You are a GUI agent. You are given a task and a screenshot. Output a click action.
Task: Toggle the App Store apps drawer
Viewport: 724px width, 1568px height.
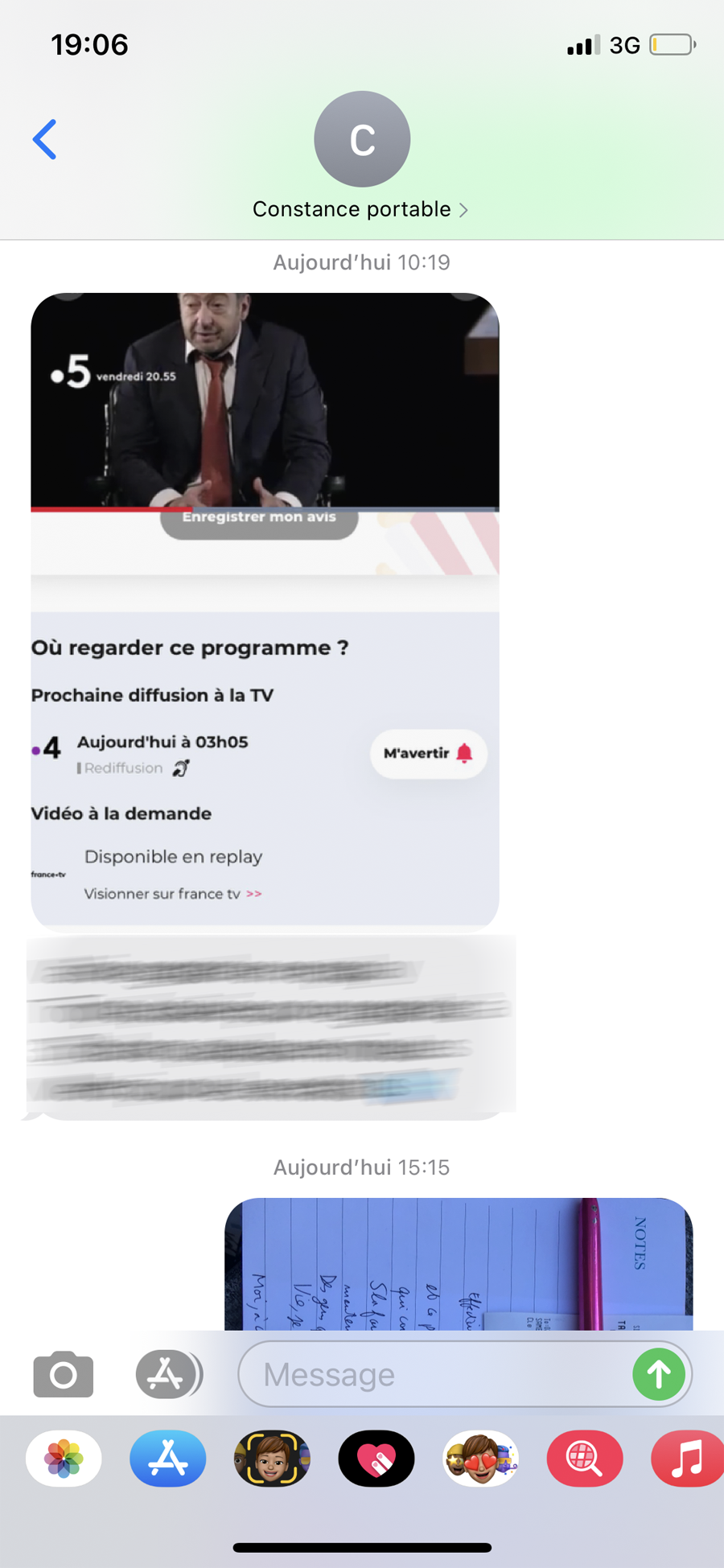pos(167,1374)
